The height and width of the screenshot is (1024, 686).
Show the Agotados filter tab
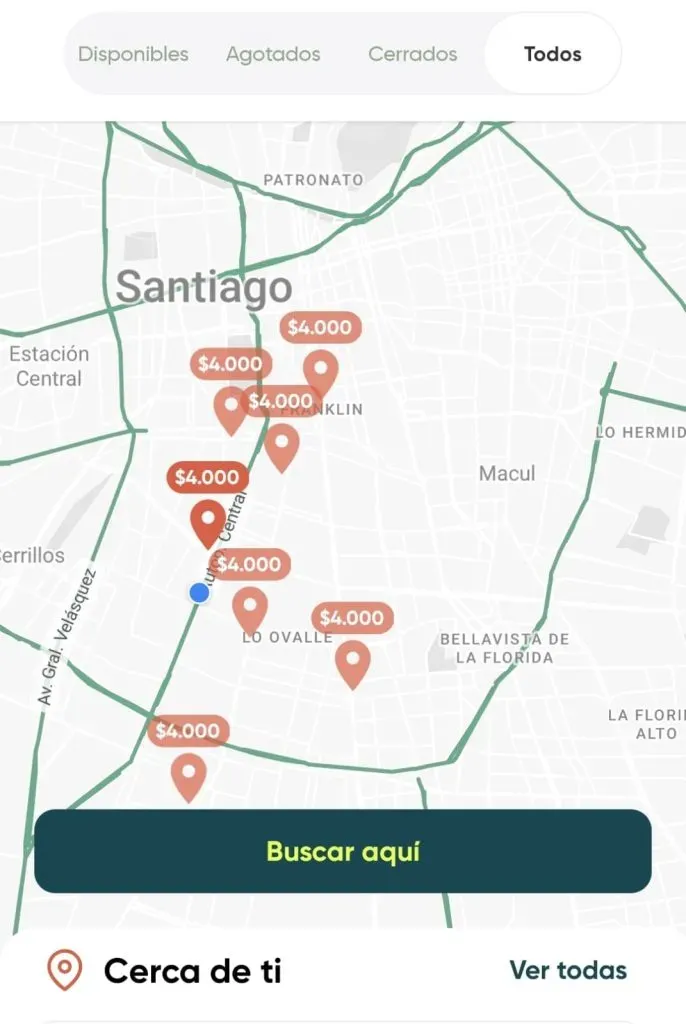click(x=273, y=54)
